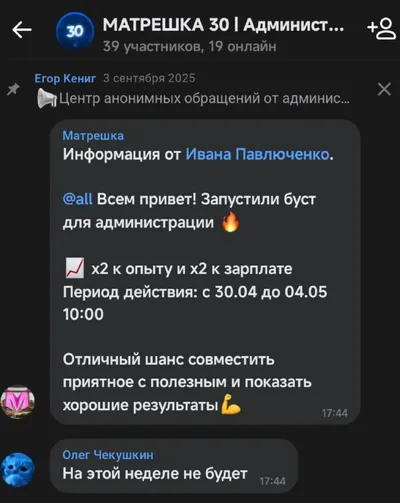Image resolution: width=400 pixels, height=503 pixels.
Task: Add a participant to the chat
Action: click(382, 29)
